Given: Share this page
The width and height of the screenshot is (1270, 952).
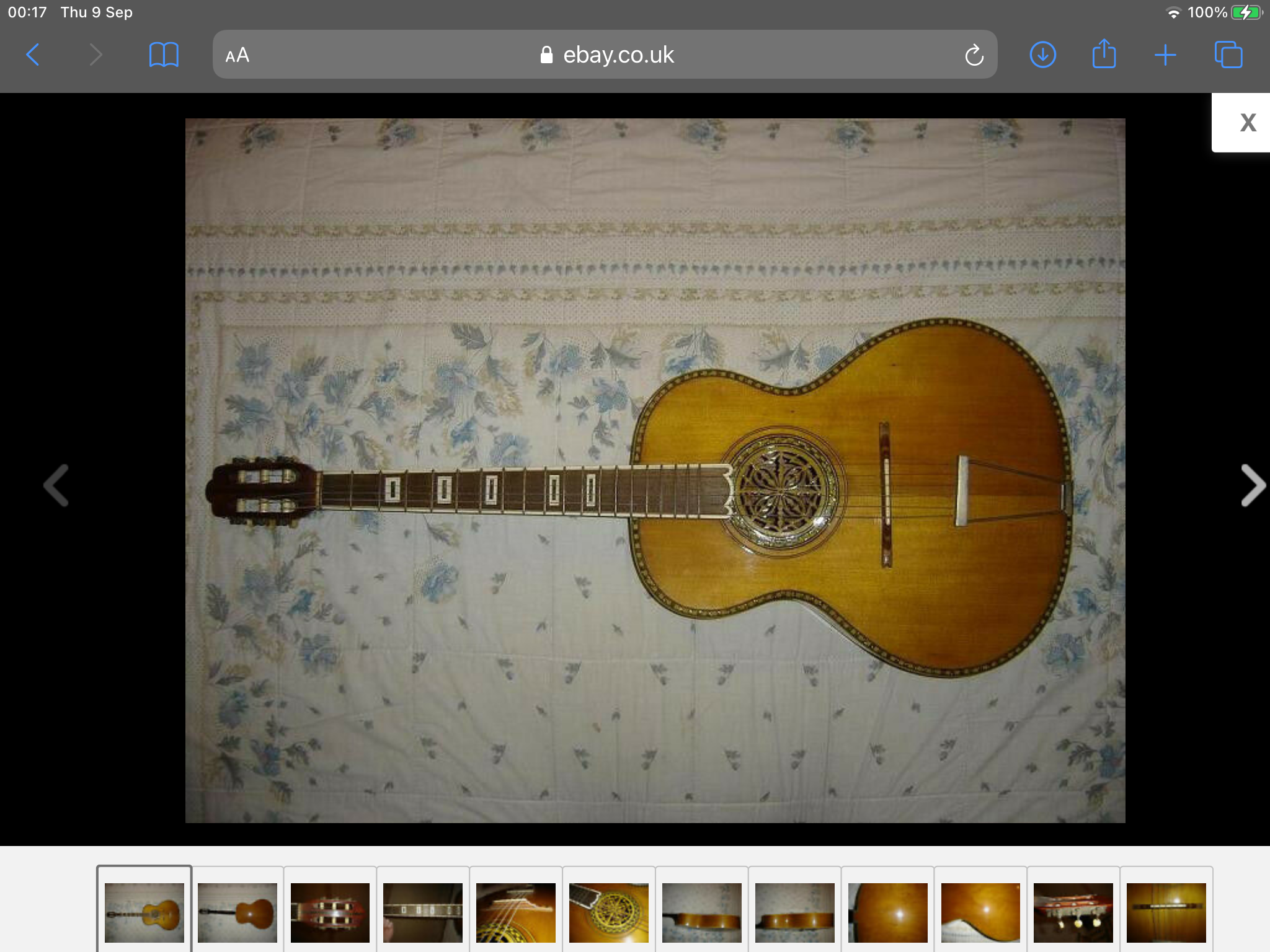Looking at the screenshot, I should pos(1104,55).
